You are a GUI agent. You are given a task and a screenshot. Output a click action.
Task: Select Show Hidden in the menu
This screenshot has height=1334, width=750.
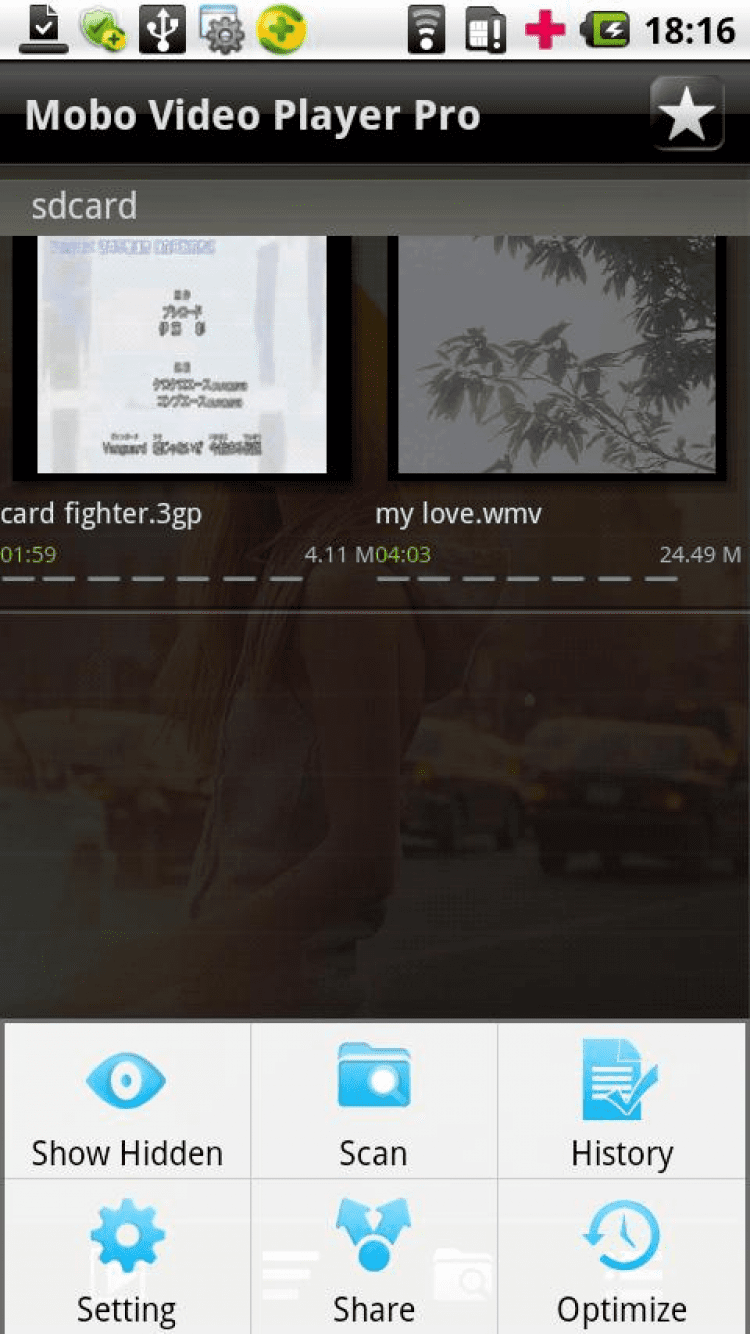tap(127, 1101)
